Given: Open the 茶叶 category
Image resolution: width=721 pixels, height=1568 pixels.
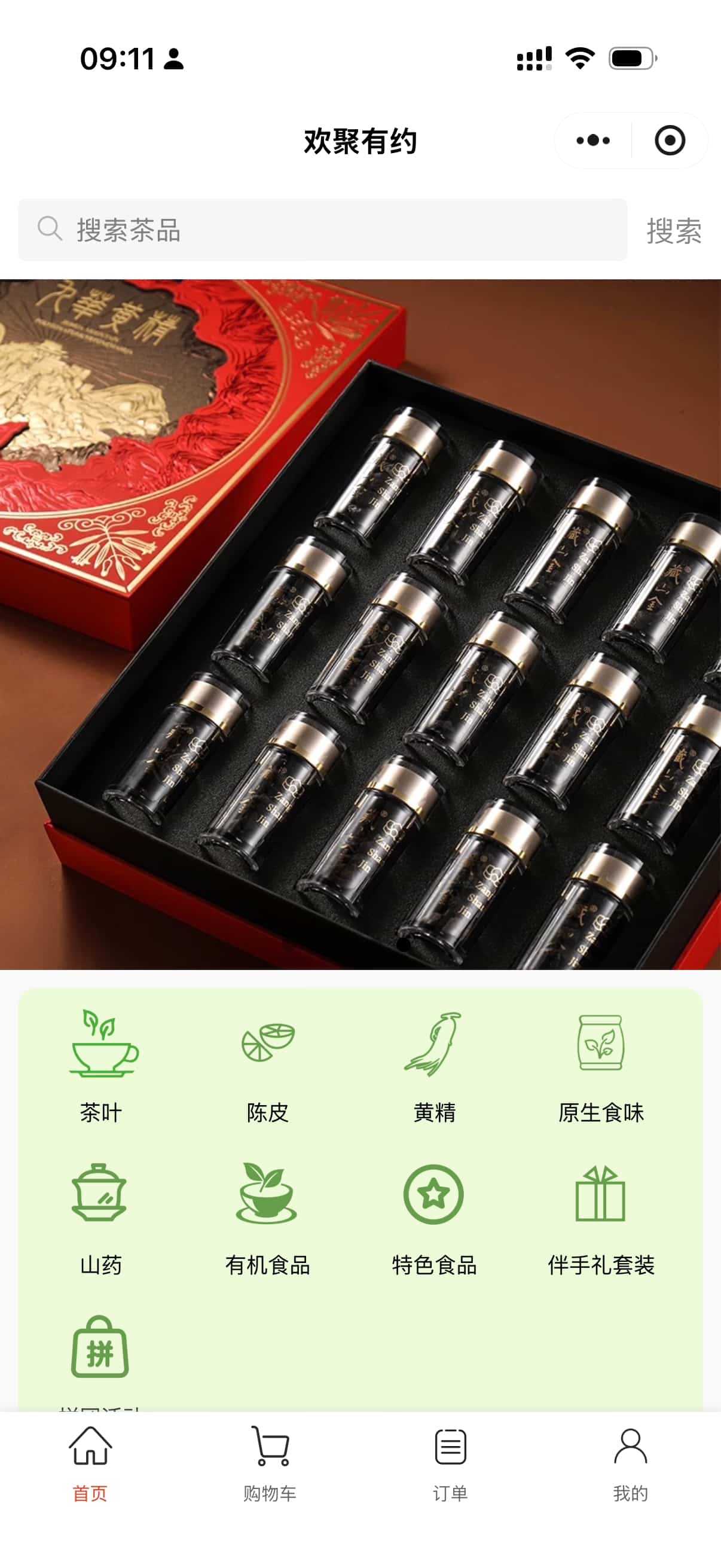Looking at the screenshot, I should click(101, 1066).
